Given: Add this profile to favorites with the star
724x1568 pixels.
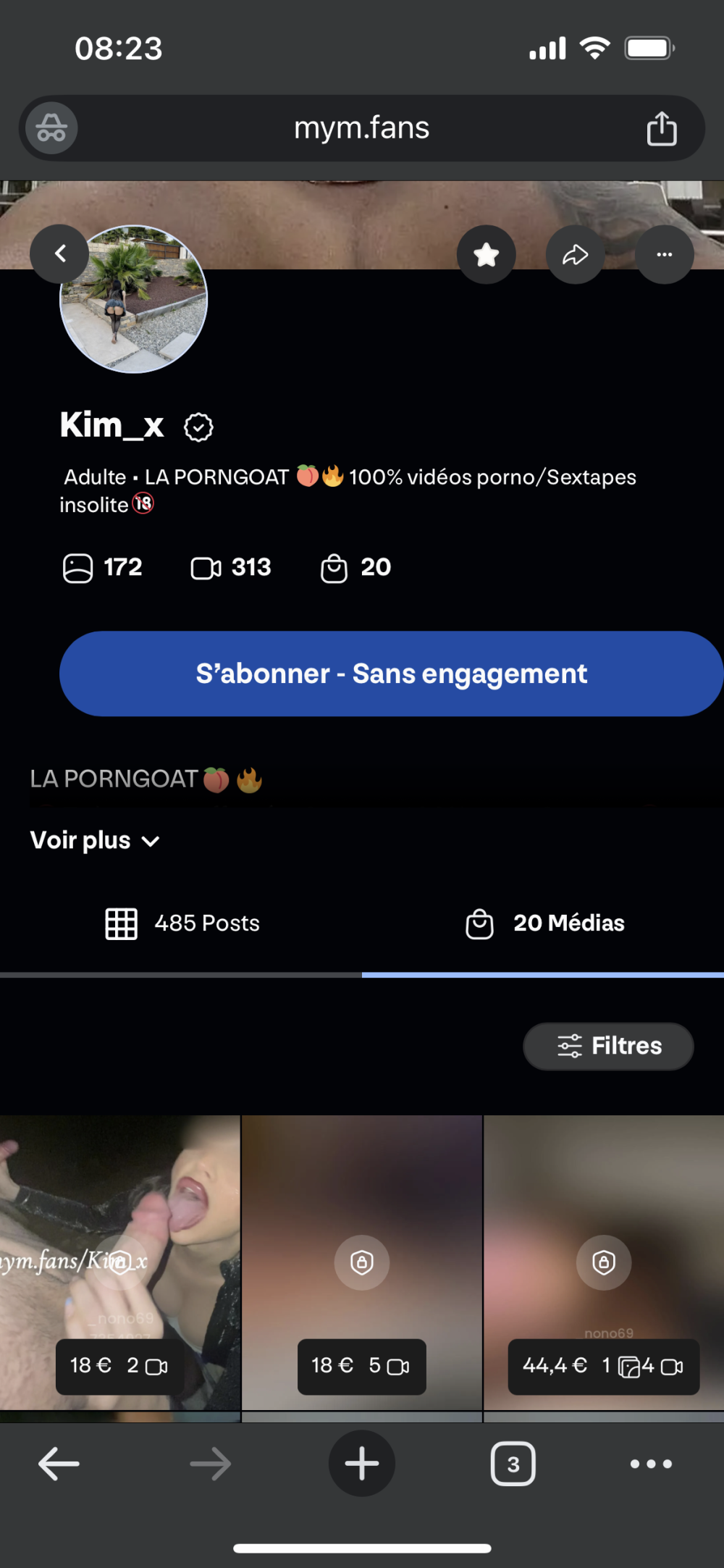Looking at the screenshot, I should 486,254.
